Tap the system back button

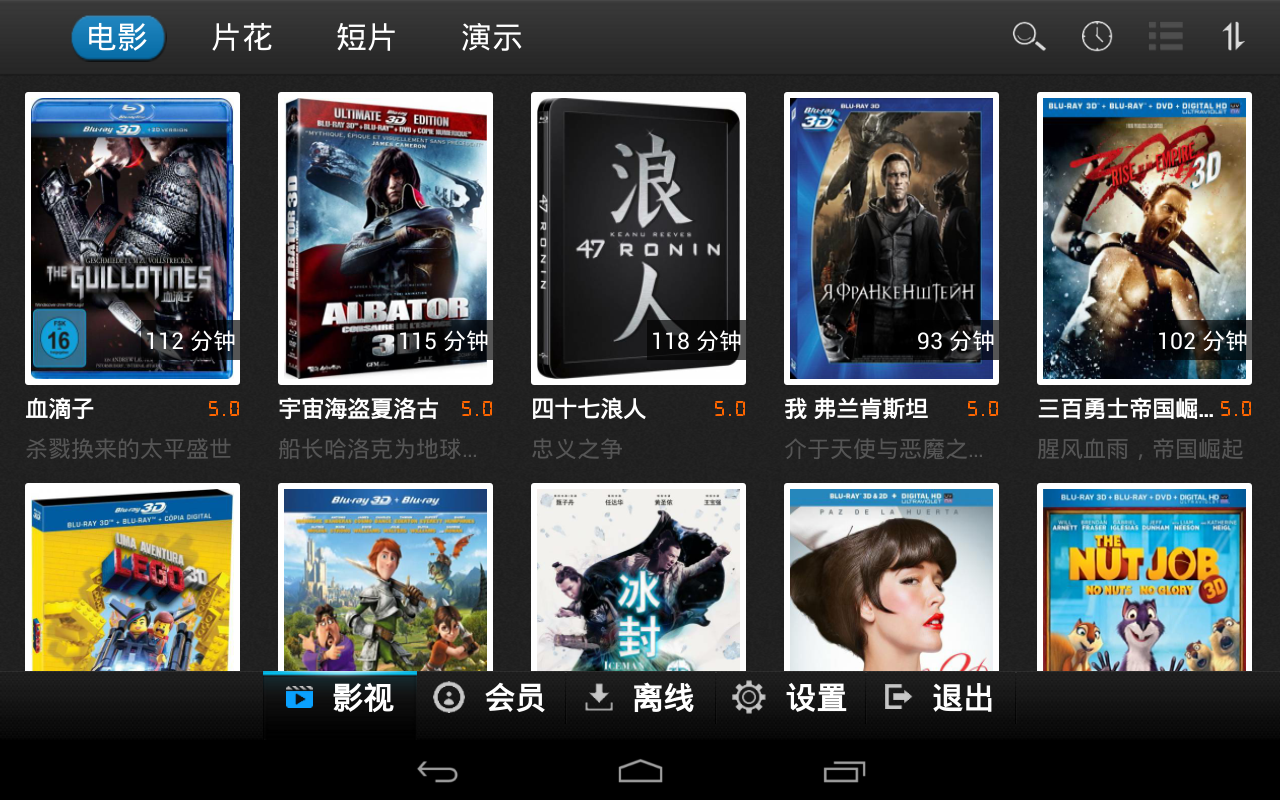(x=437, y=771)
